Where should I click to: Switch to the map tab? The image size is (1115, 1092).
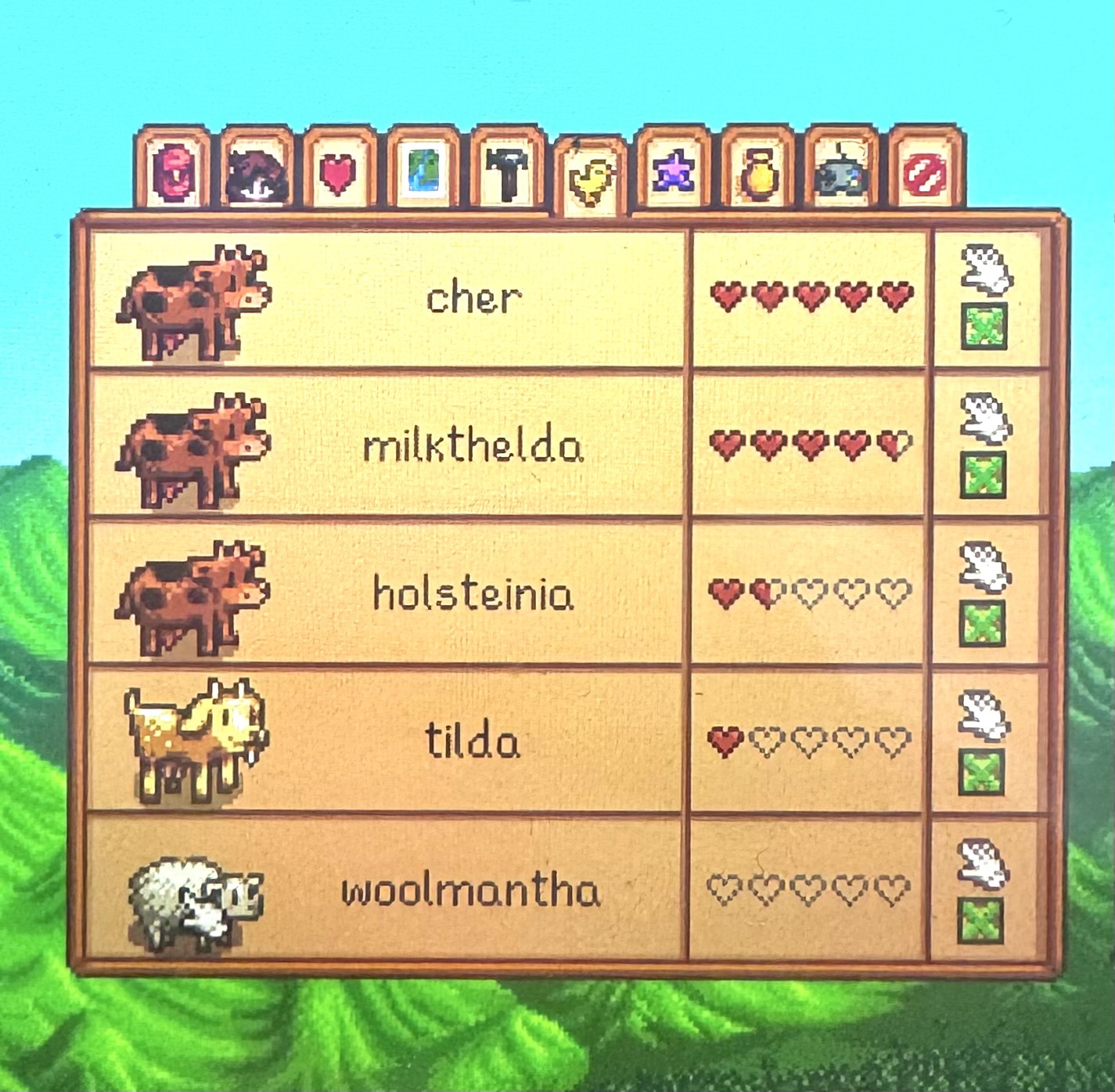point(423,170)
